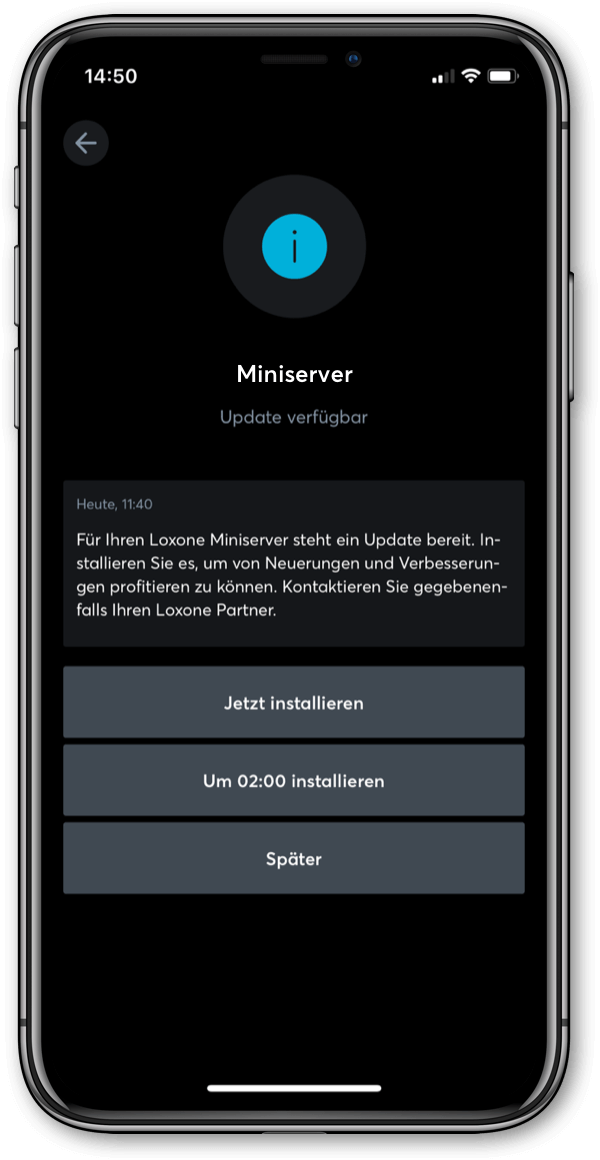Tap Jetzt installieren to install now

point(293,703)
